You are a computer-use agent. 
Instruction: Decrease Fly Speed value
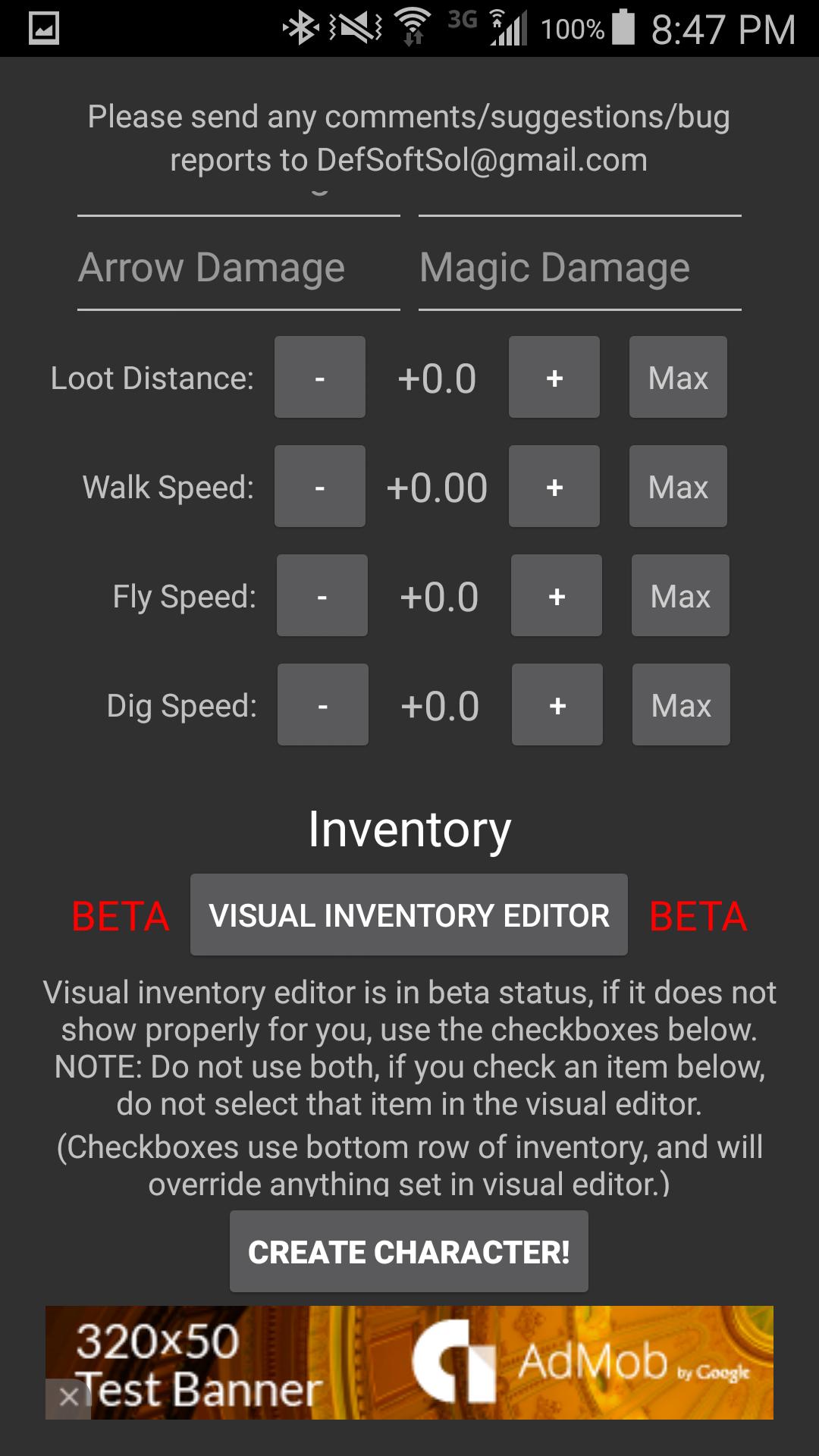click(321, 595)
